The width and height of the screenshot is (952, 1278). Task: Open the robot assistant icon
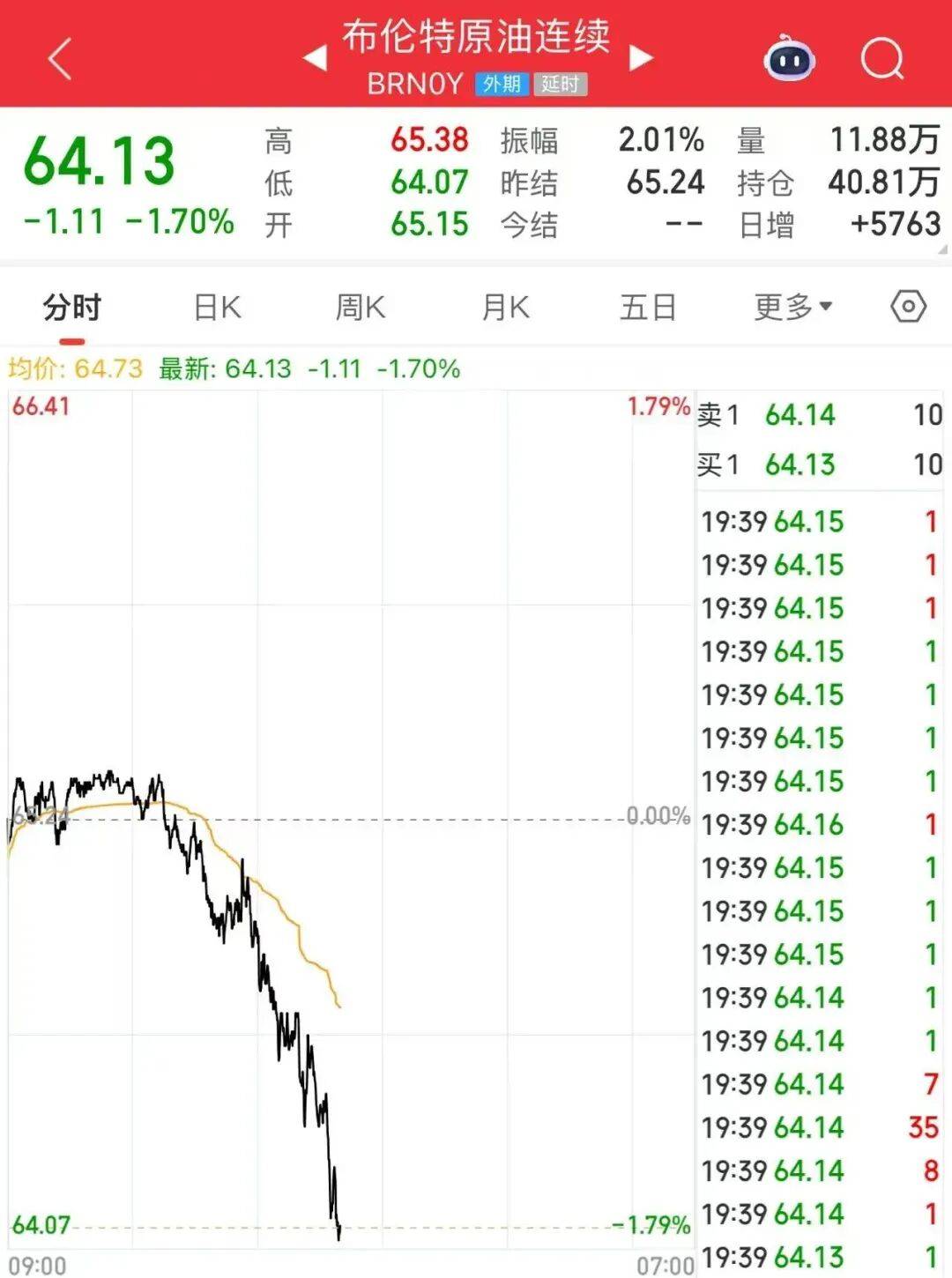pos(789,60)
